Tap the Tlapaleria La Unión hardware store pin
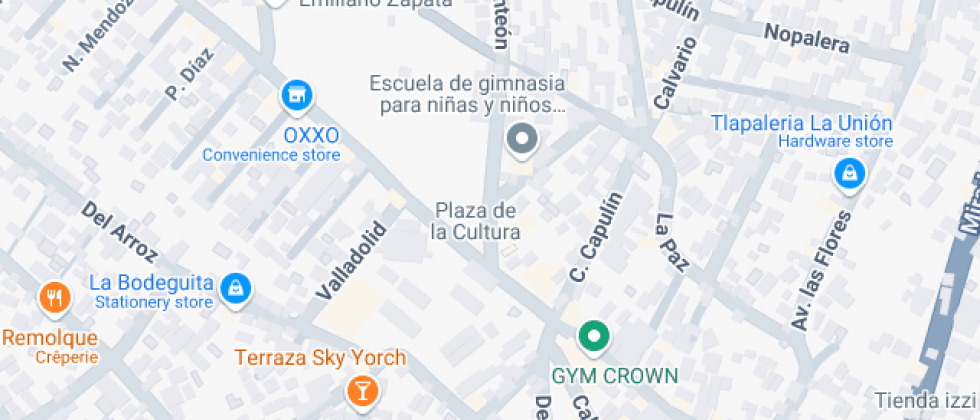The width and height of the screenshot is (980, 420). coord(849,174)
